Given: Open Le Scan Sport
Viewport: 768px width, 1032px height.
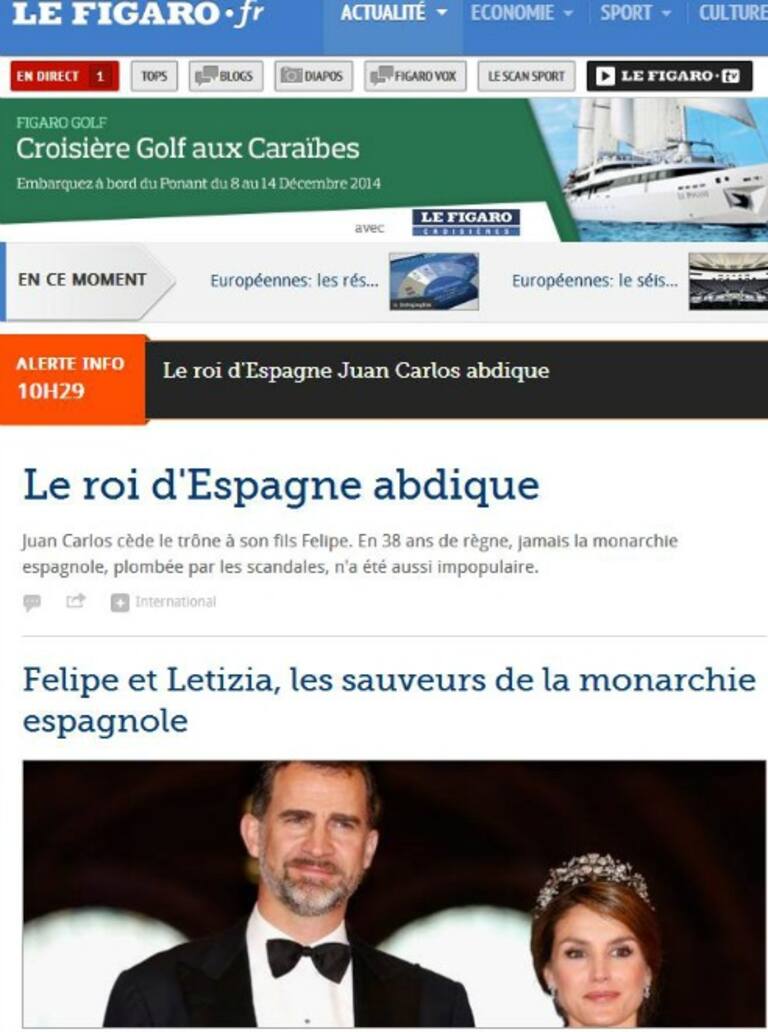Looking at the screenshot, I should tap(527, 76).
